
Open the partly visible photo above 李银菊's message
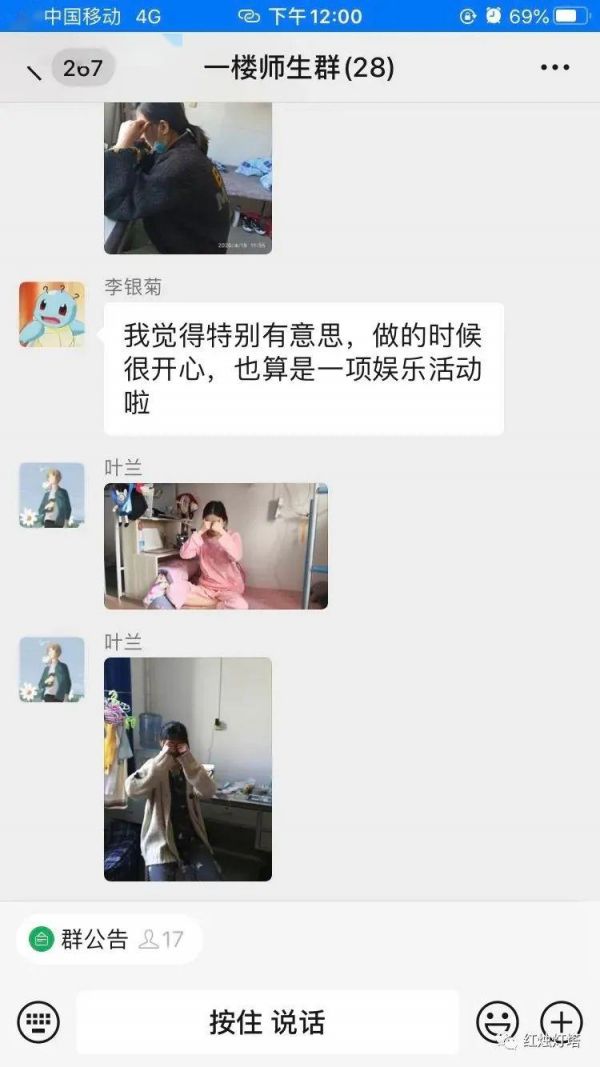pyautogui.click(x=188, y=178)
